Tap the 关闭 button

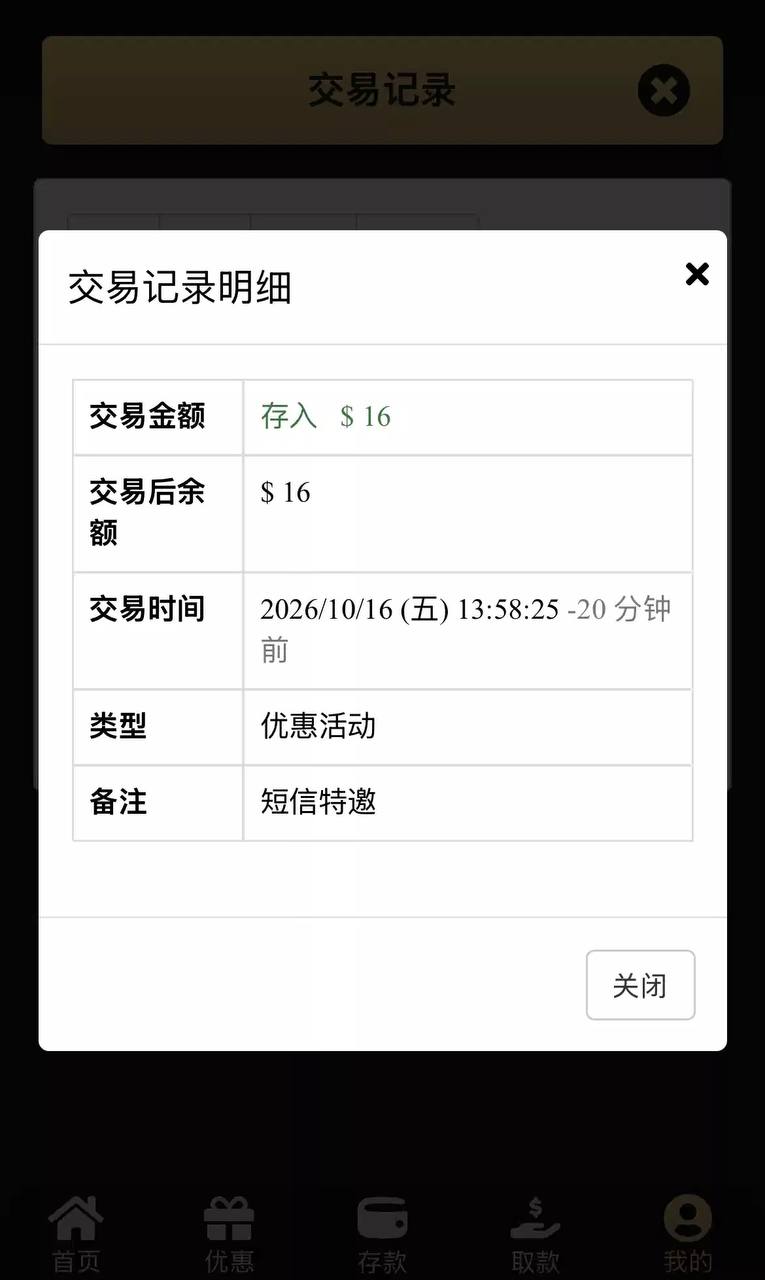pyautogui.click(x=640, y=985)
